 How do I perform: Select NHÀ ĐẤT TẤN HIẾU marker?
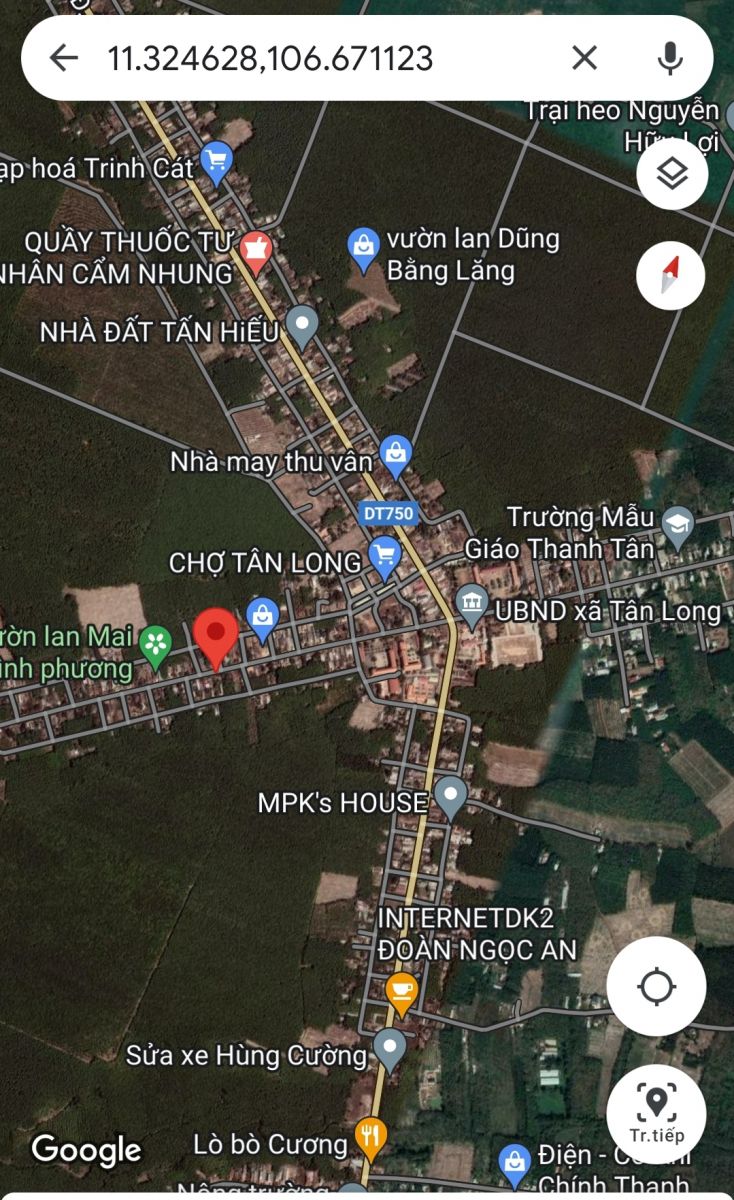point(301,325)
